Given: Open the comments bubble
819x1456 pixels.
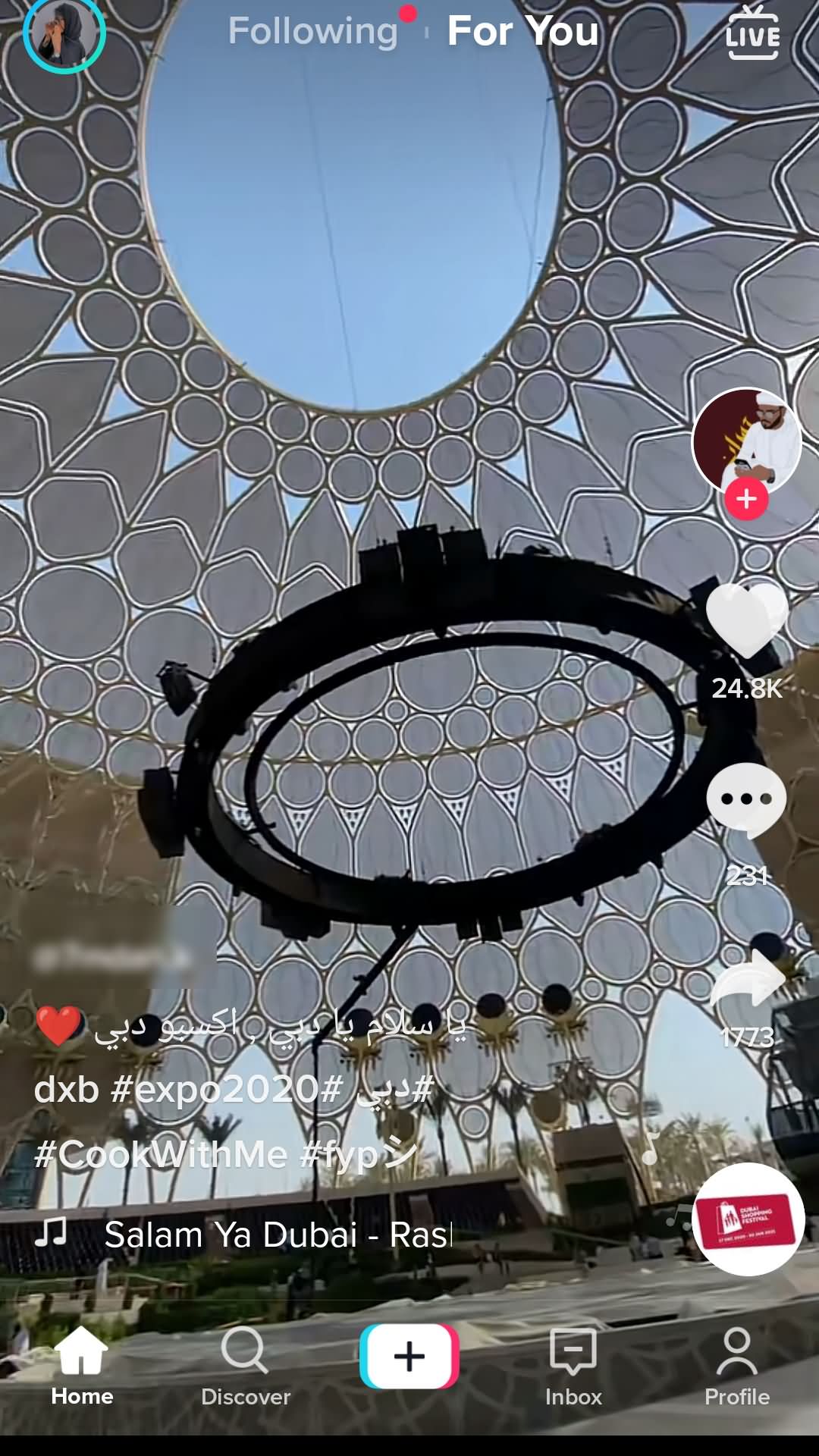Looking at the screenshot, I should 747,801.
